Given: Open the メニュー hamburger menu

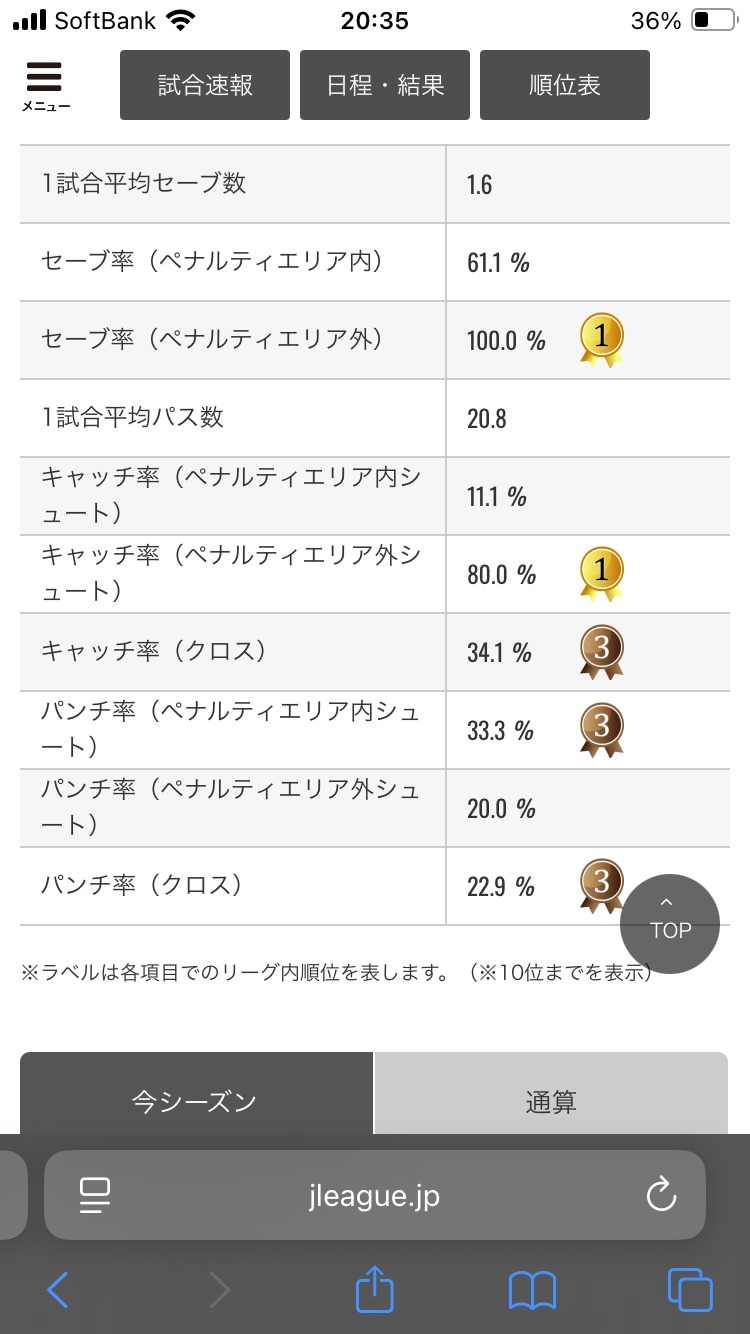Looking at the screenshot, I should [x=45, y=86].
